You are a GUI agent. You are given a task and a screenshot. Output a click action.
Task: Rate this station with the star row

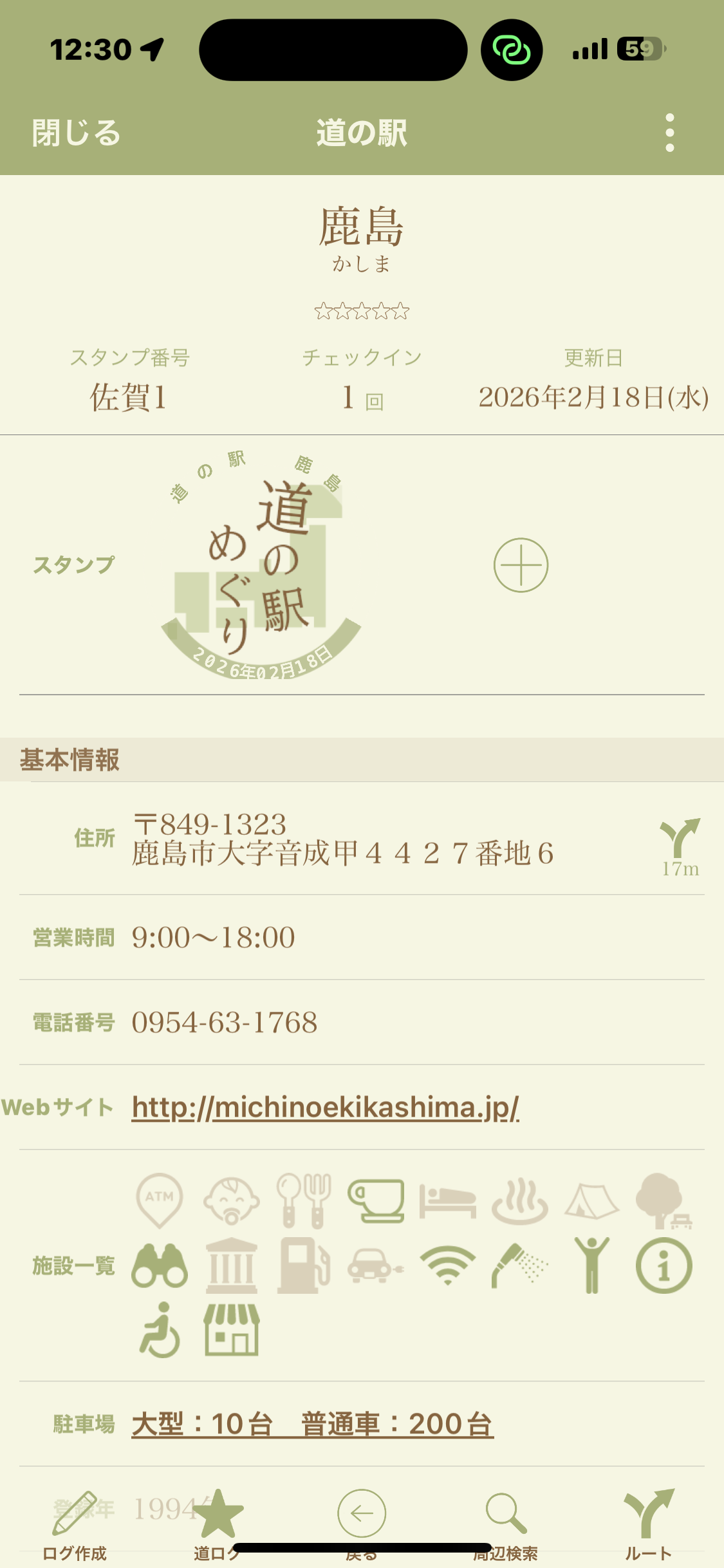(x=362, y=312)
